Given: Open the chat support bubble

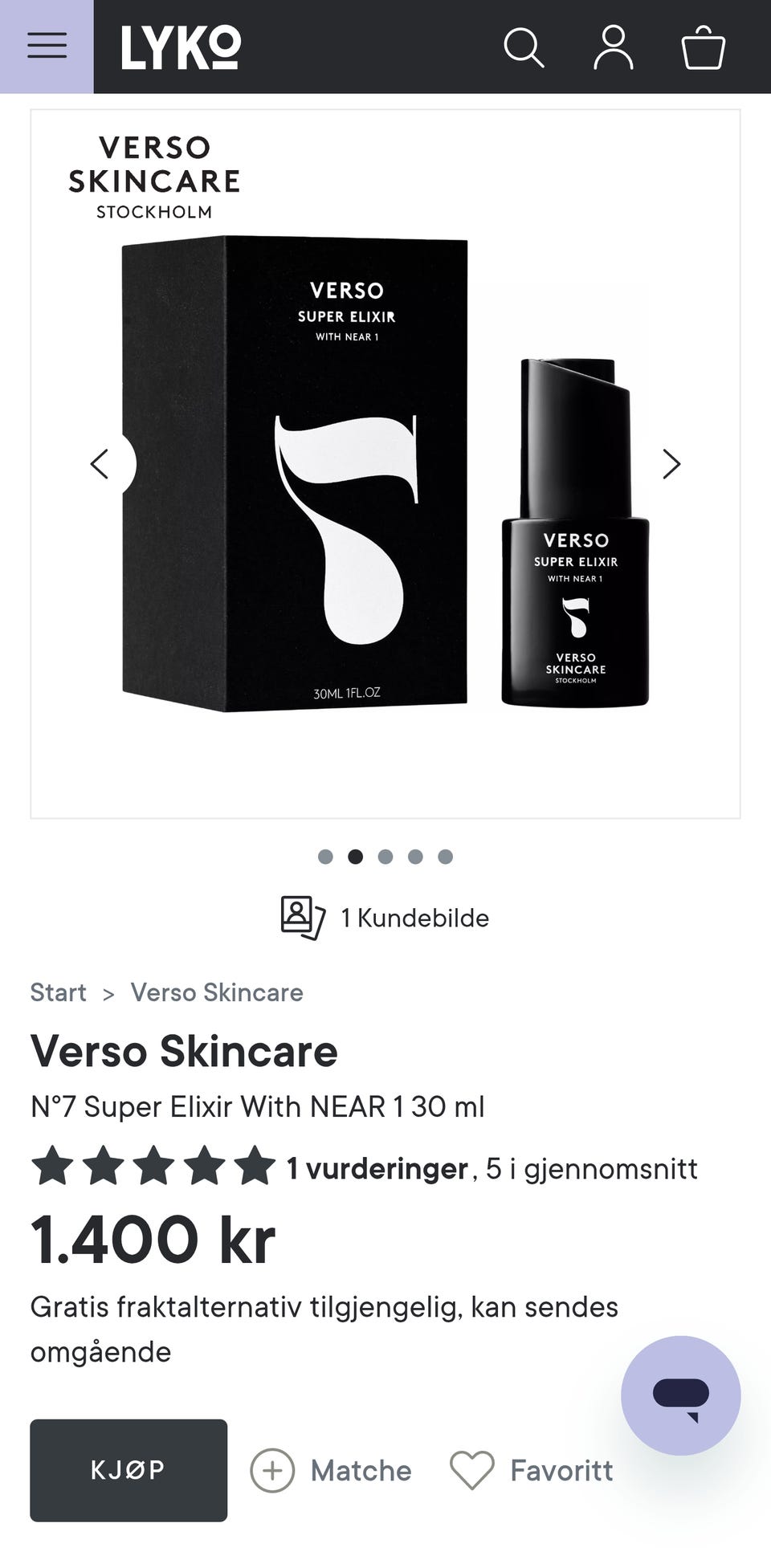Looking at the screenshot, I should (x=681, y=1395).
